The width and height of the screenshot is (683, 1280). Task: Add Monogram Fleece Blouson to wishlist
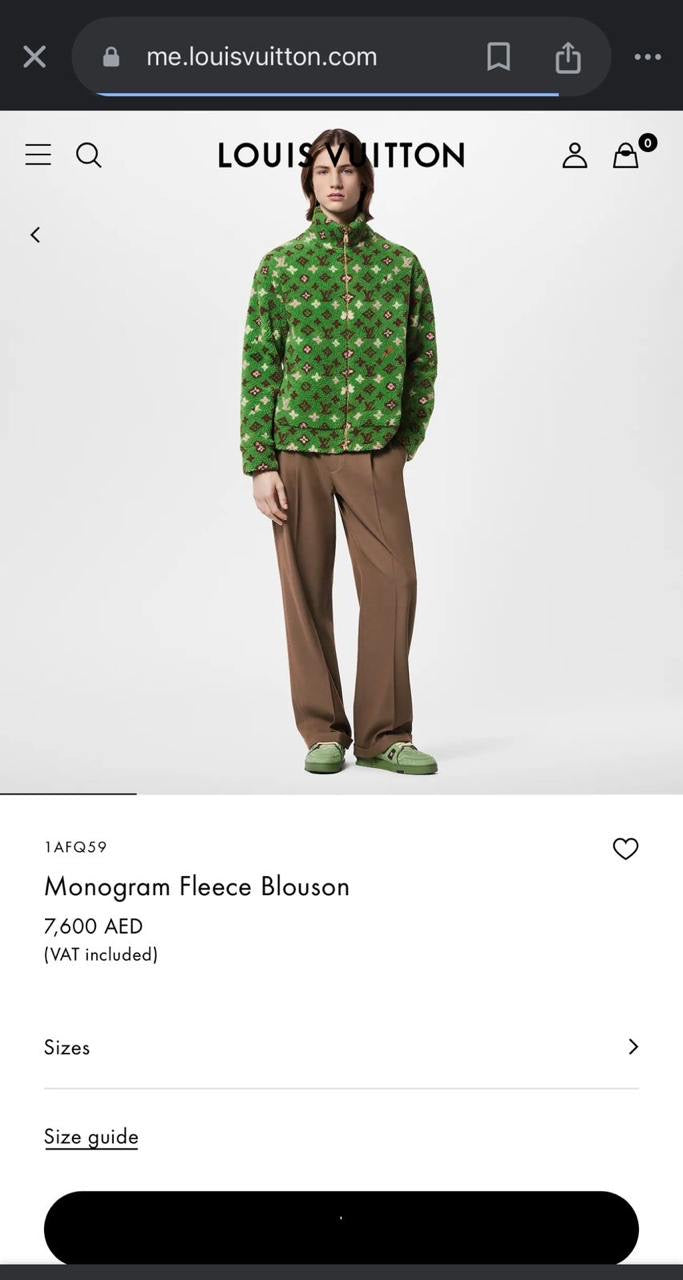click(x=625, y=849)
